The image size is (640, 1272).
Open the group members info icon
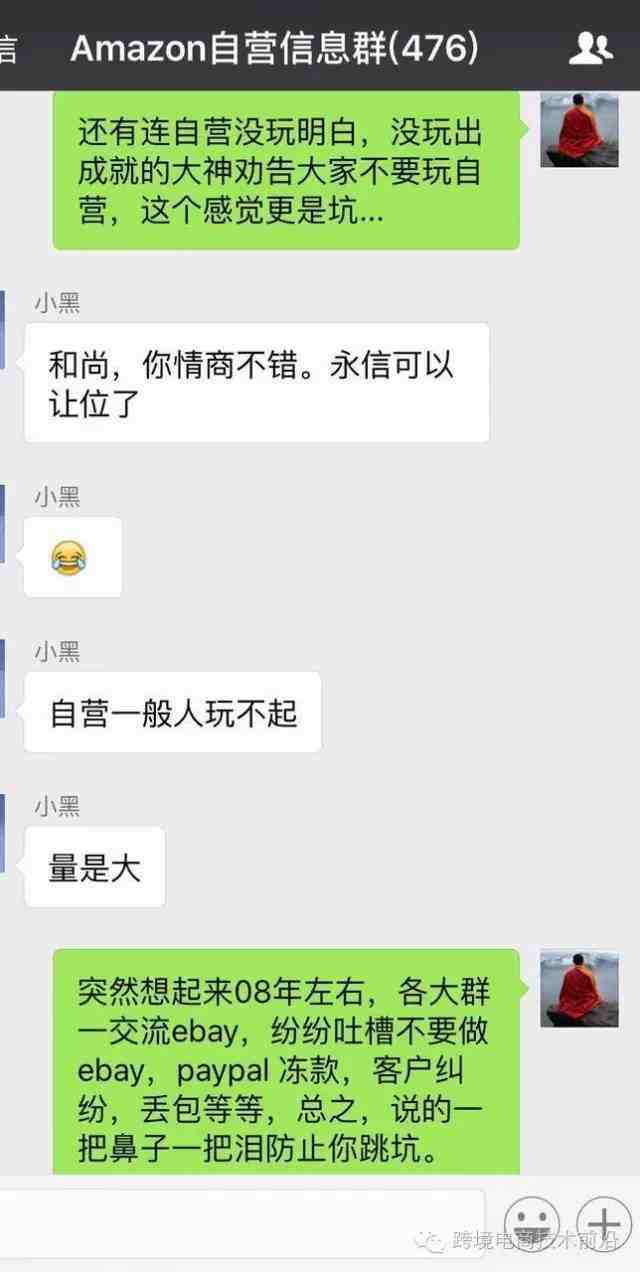[590, 47]
